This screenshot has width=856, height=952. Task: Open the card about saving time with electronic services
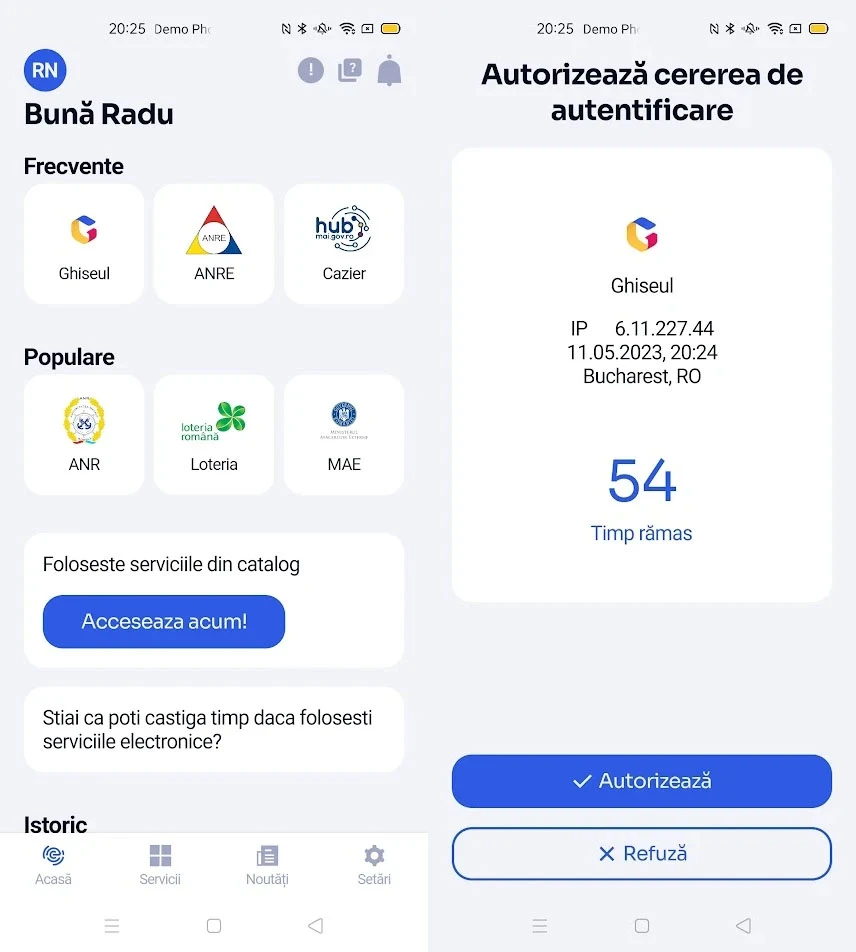coord(214,729)
